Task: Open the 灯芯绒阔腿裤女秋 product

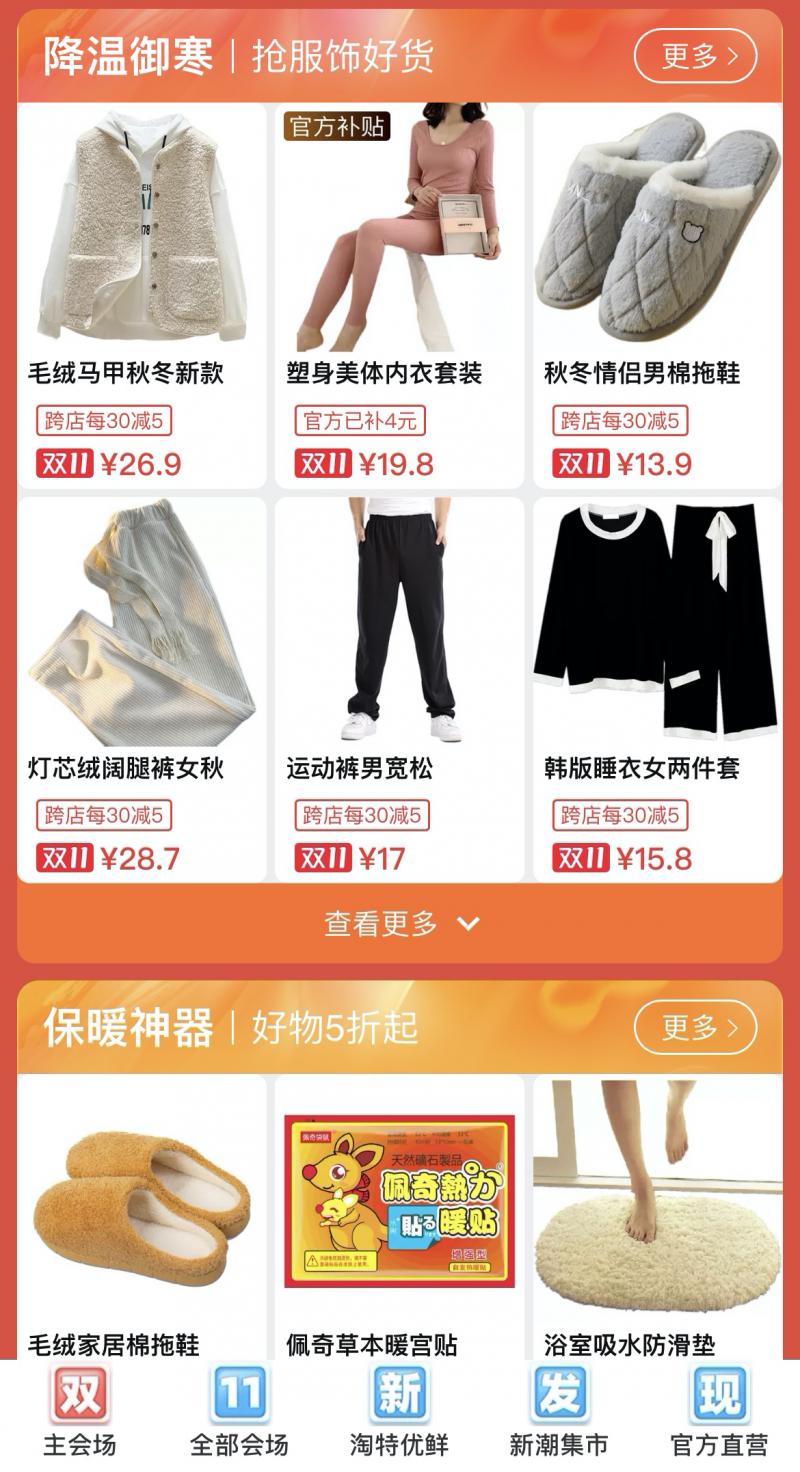Action: coord(142,690)
